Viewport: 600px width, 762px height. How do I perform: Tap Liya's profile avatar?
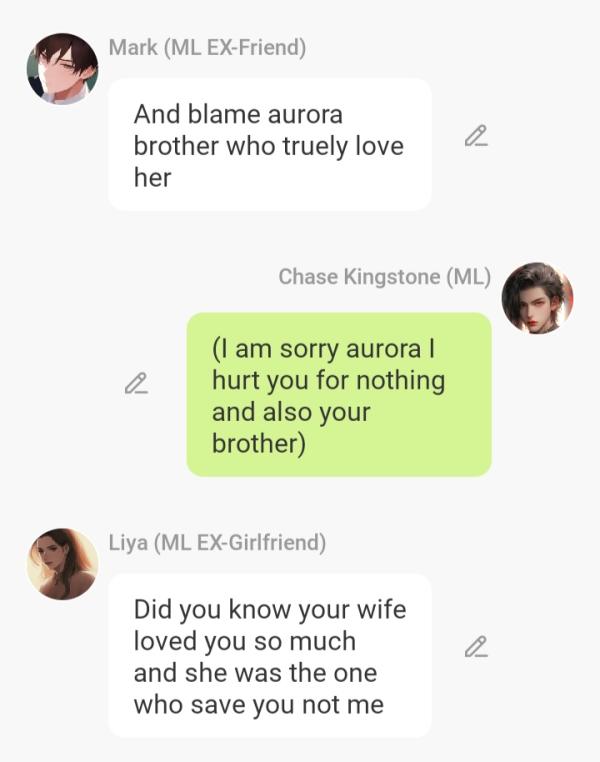point(62,564)
